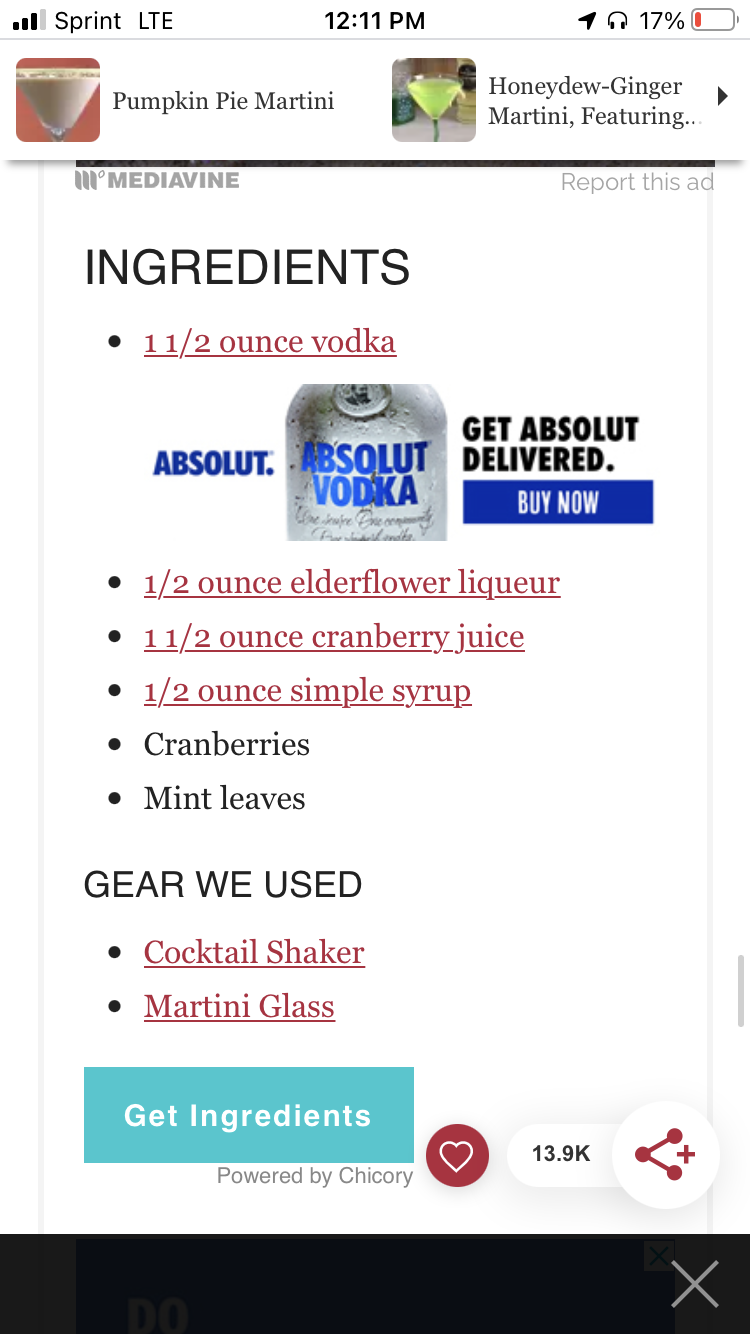This screenshot has width=750, height=1334.
Task: Open the Martini Glass link
Action: click(239, 1006)
